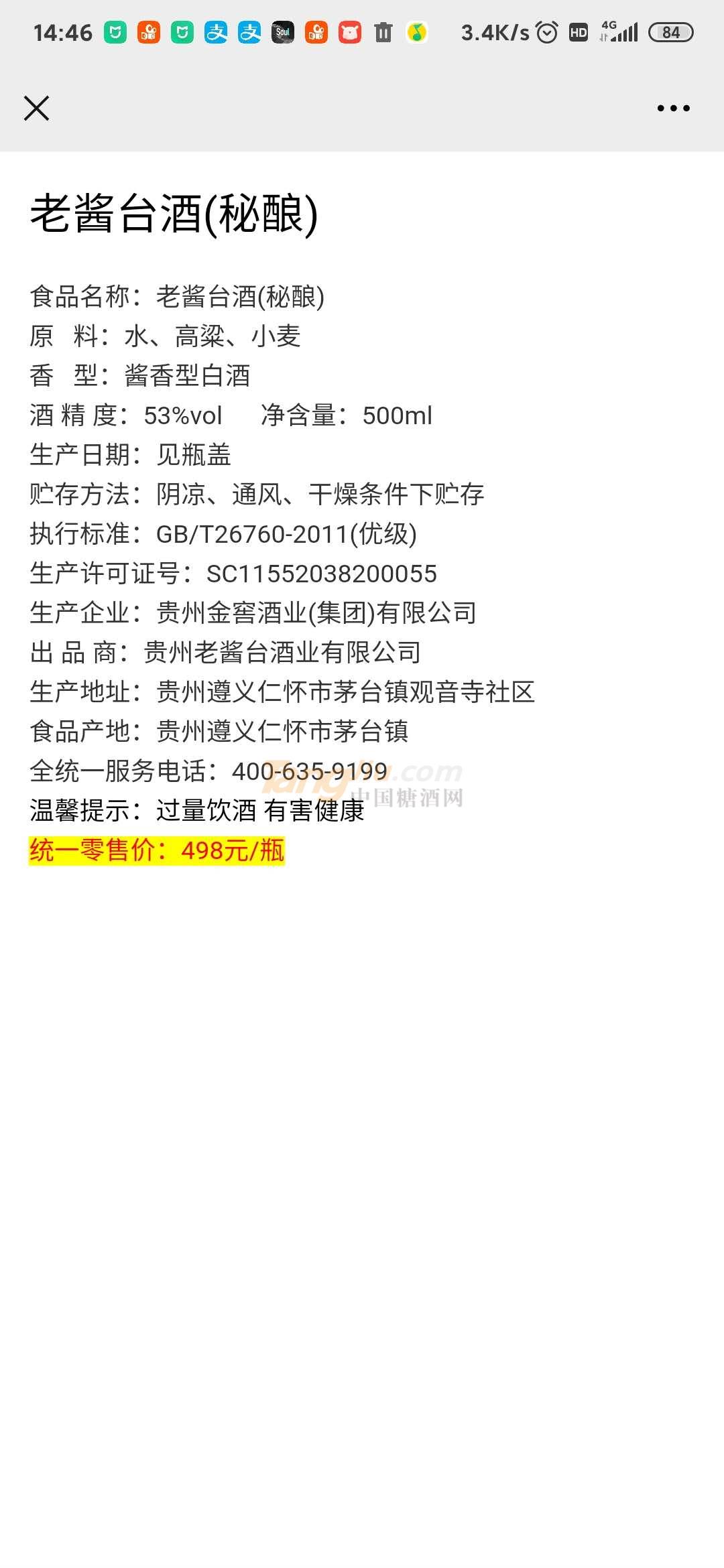Close the web page with X

coord(36,108)
